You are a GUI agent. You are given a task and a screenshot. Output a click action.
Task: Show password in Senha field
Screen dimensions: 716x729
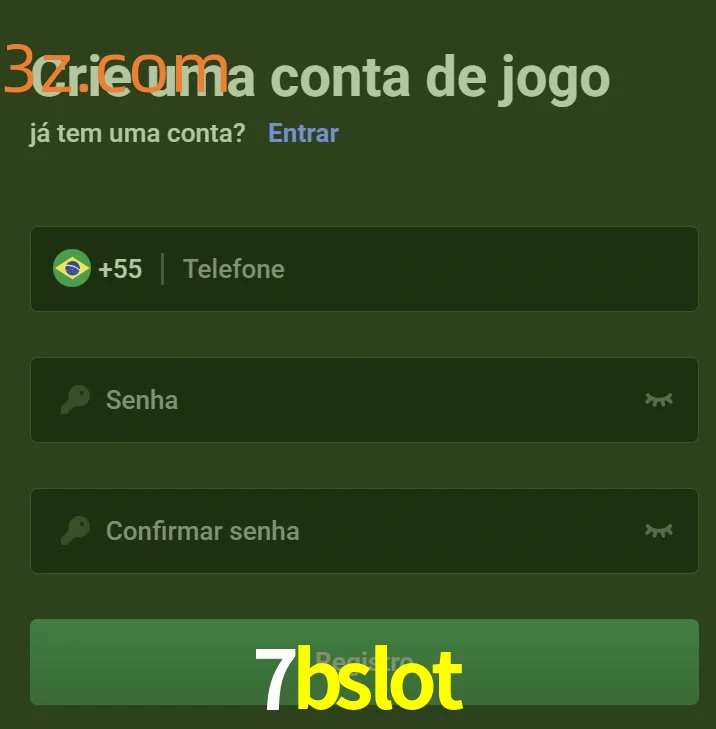pyautogui.click(x=658, y=400)
